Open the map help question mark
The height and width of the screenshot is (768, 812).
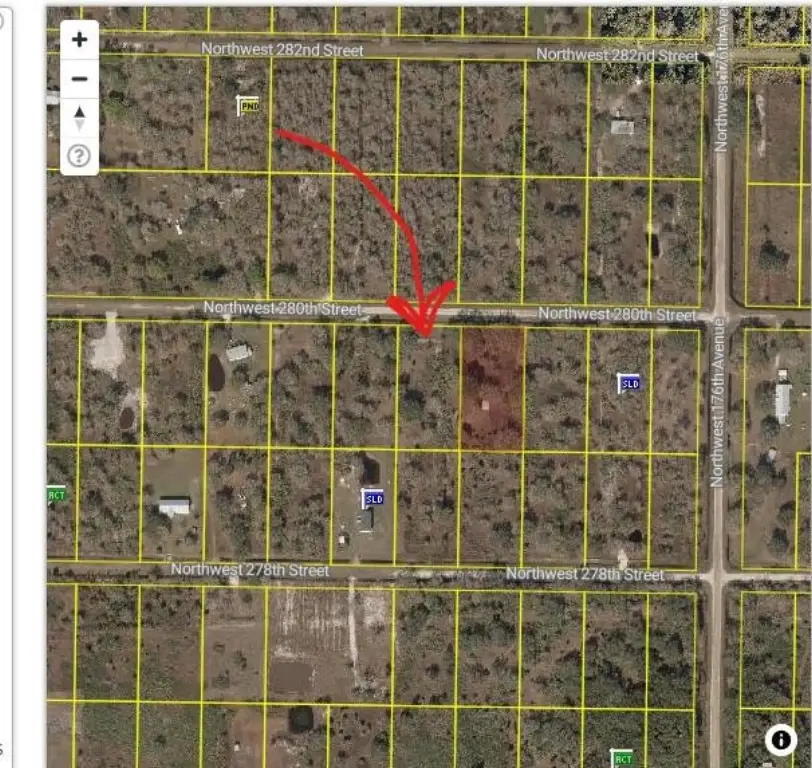pos(80,155)
